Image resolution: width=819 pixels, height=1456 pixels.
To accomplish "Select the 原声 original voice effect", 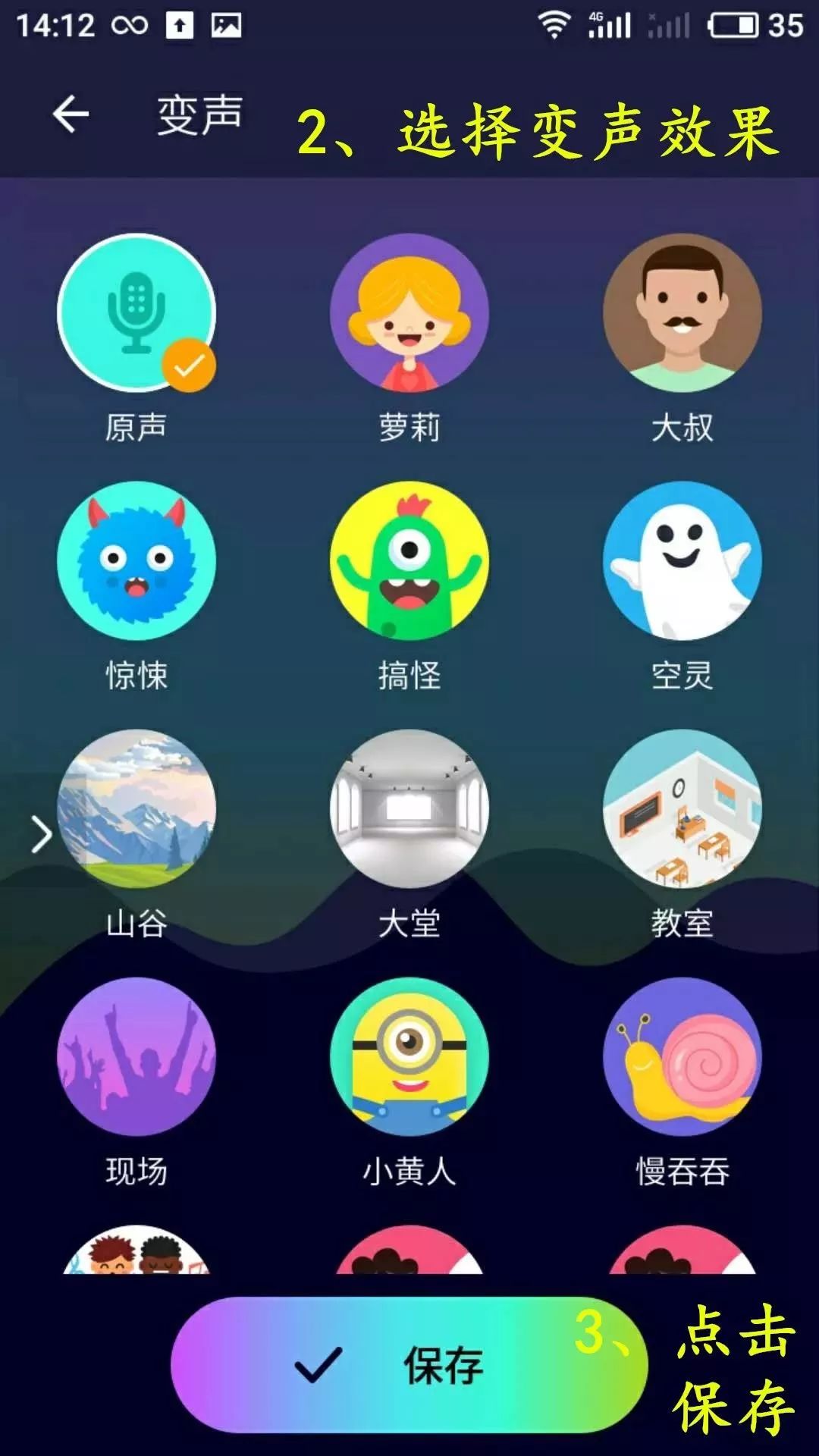I will pyautogui.click(x=136, y=312).
